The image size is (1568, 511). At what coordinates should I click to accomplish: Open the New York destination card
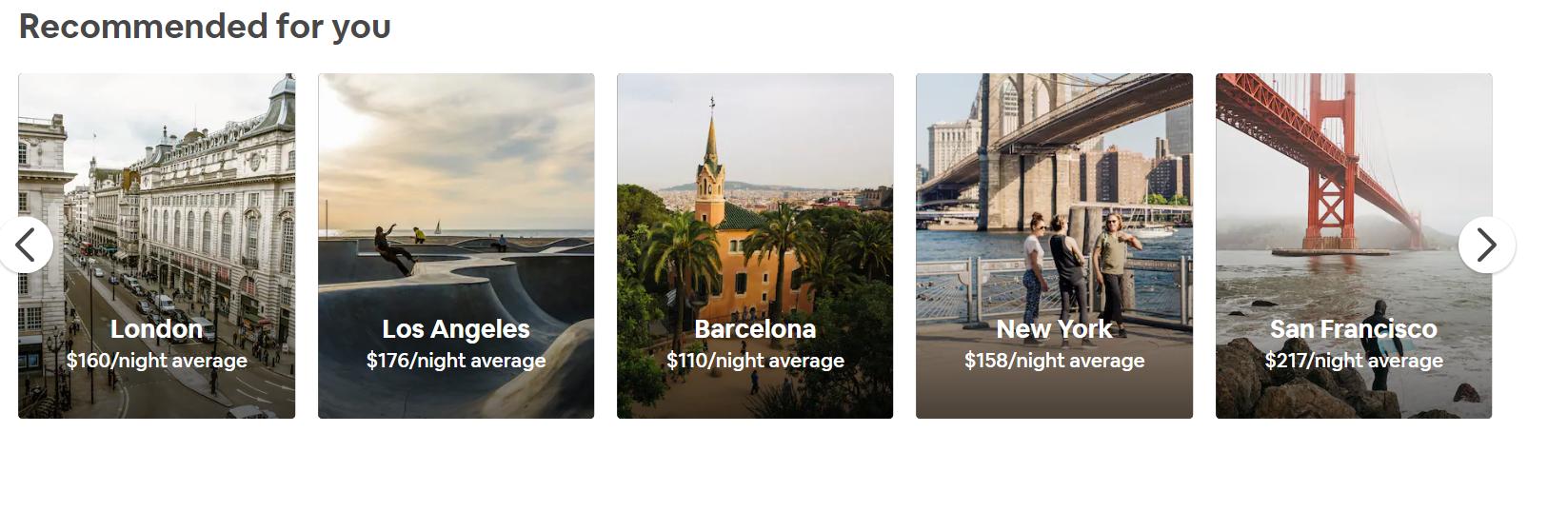click(1054, 246)
